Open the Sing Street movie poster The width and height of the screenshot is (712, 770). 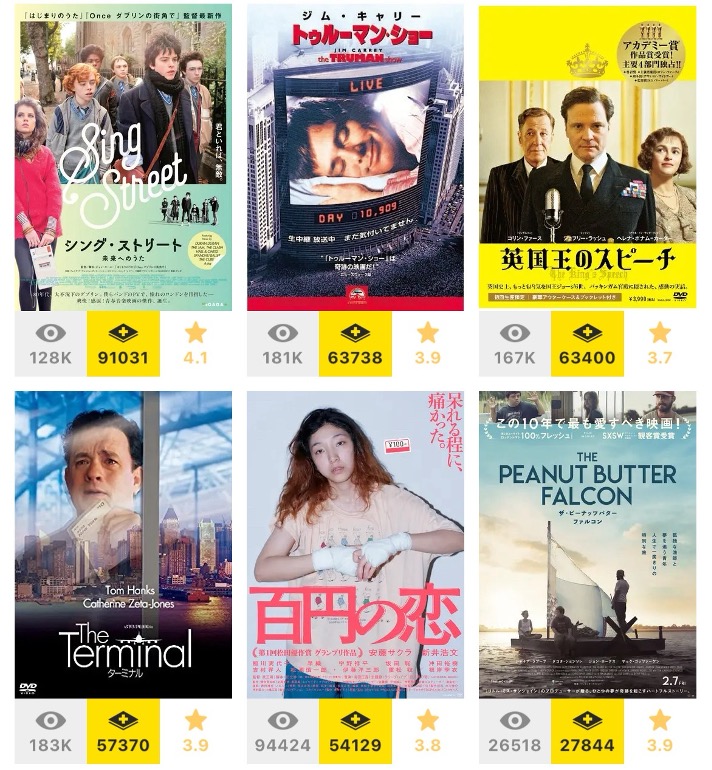[x=124, y=158]
